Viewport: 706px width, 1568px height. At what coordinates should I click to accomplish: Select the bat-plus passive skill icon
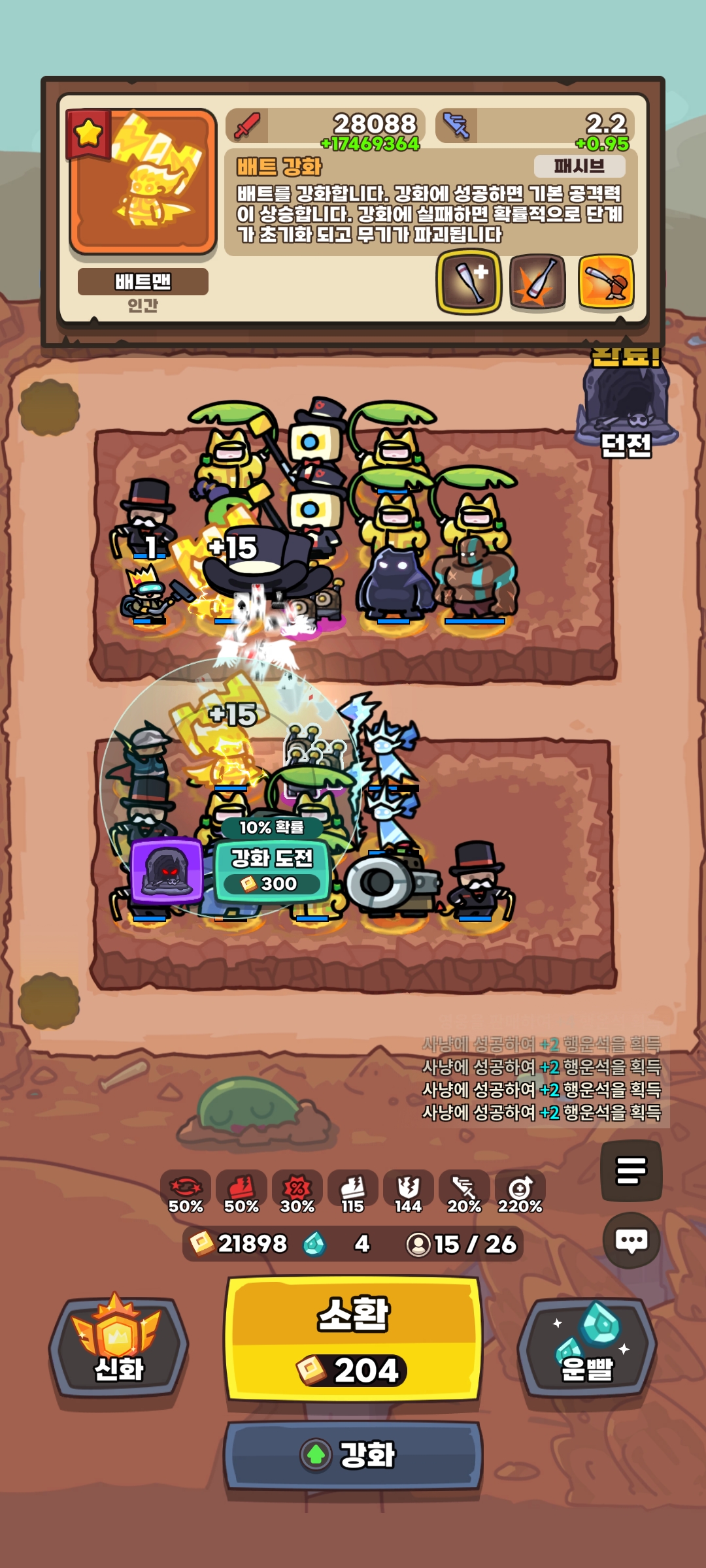pyautogui.click(x=469, y=282)
